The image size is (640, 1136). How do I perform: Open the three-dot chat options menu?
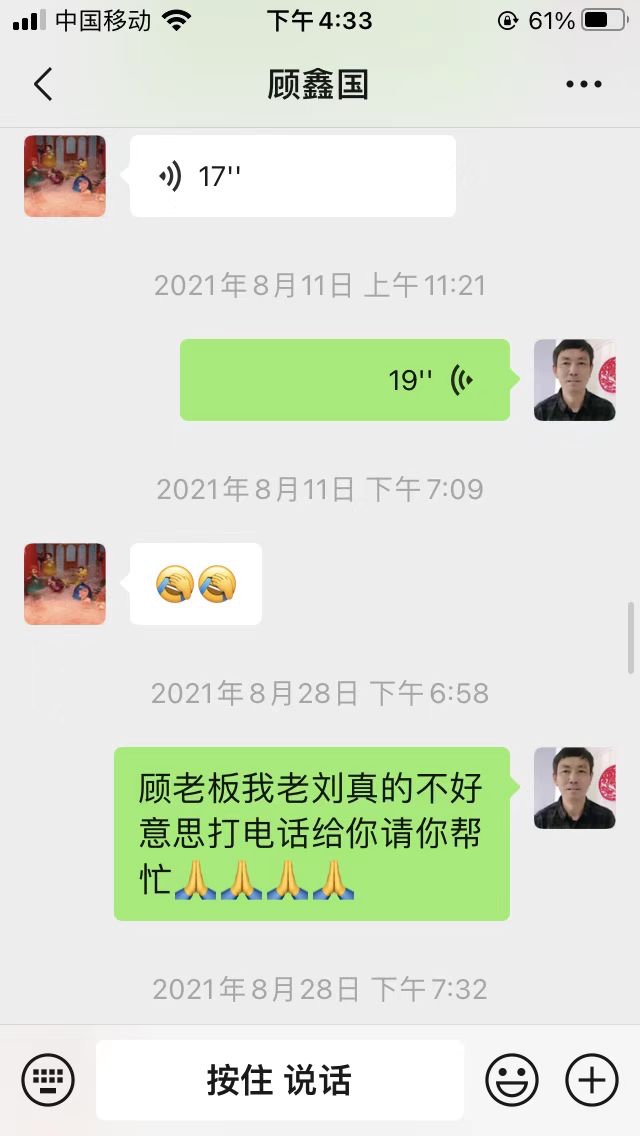pos(584,84)
